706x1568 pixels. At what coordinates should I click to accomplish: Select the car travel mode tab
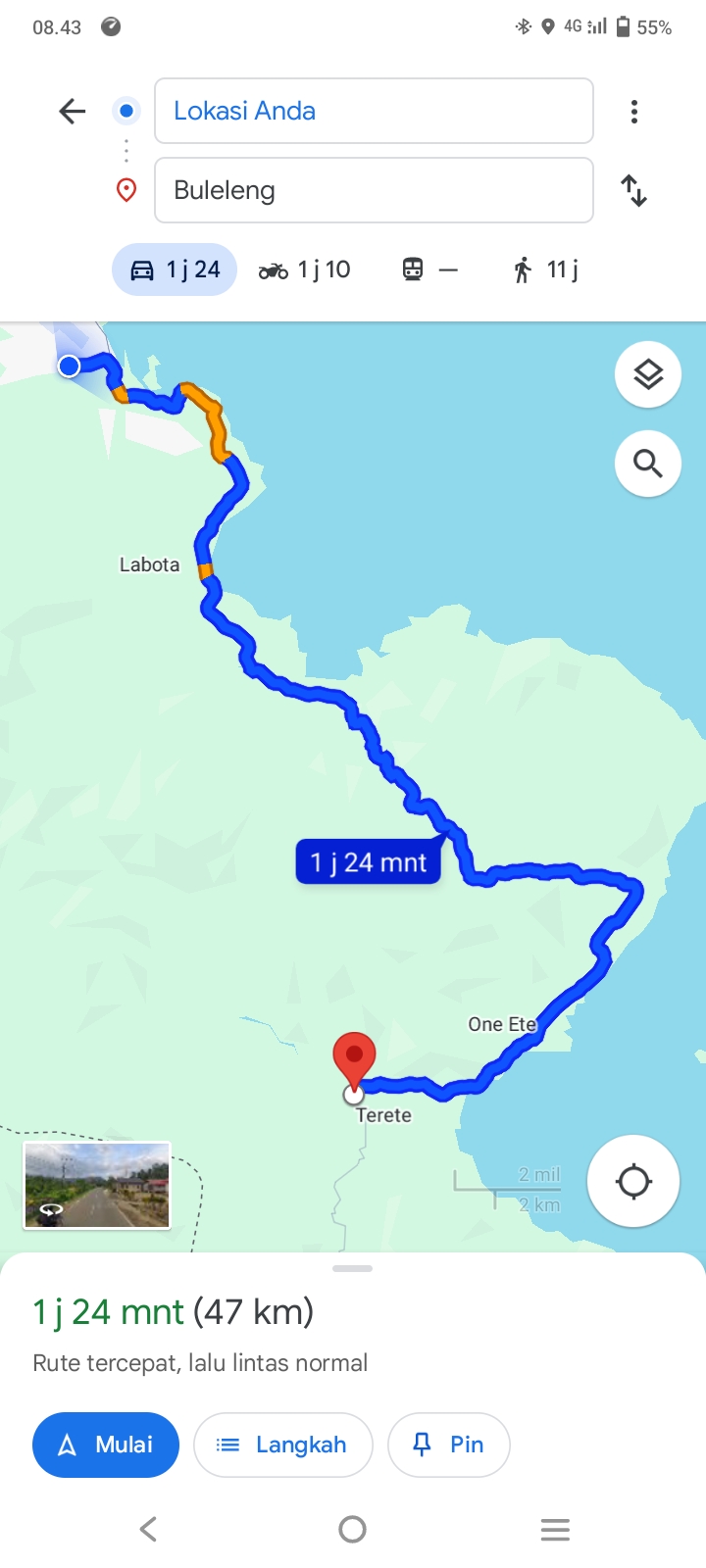coord(175,269)
